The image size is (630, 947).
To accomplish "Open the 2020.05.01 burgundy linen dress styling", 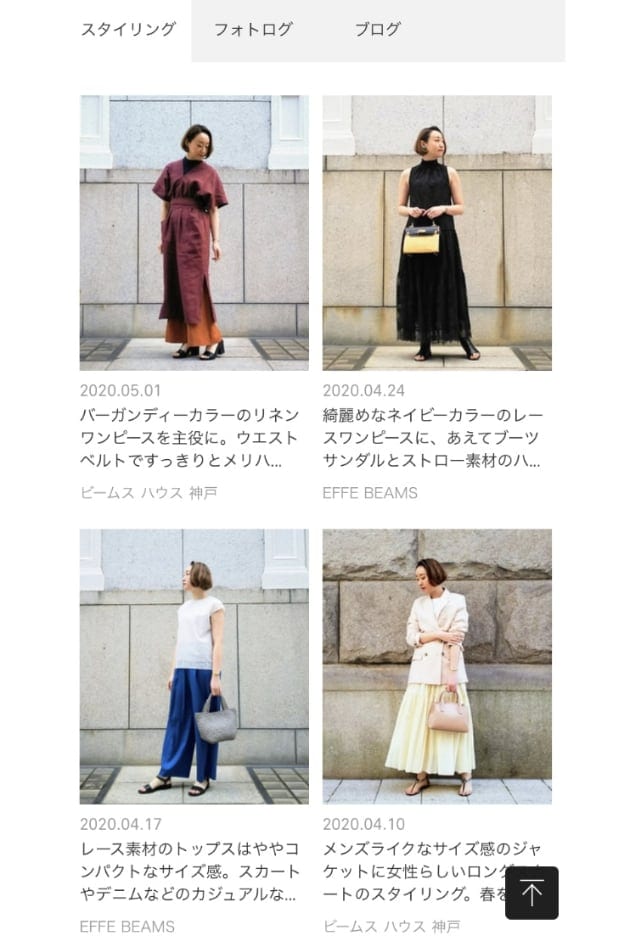I will [194, 233].
